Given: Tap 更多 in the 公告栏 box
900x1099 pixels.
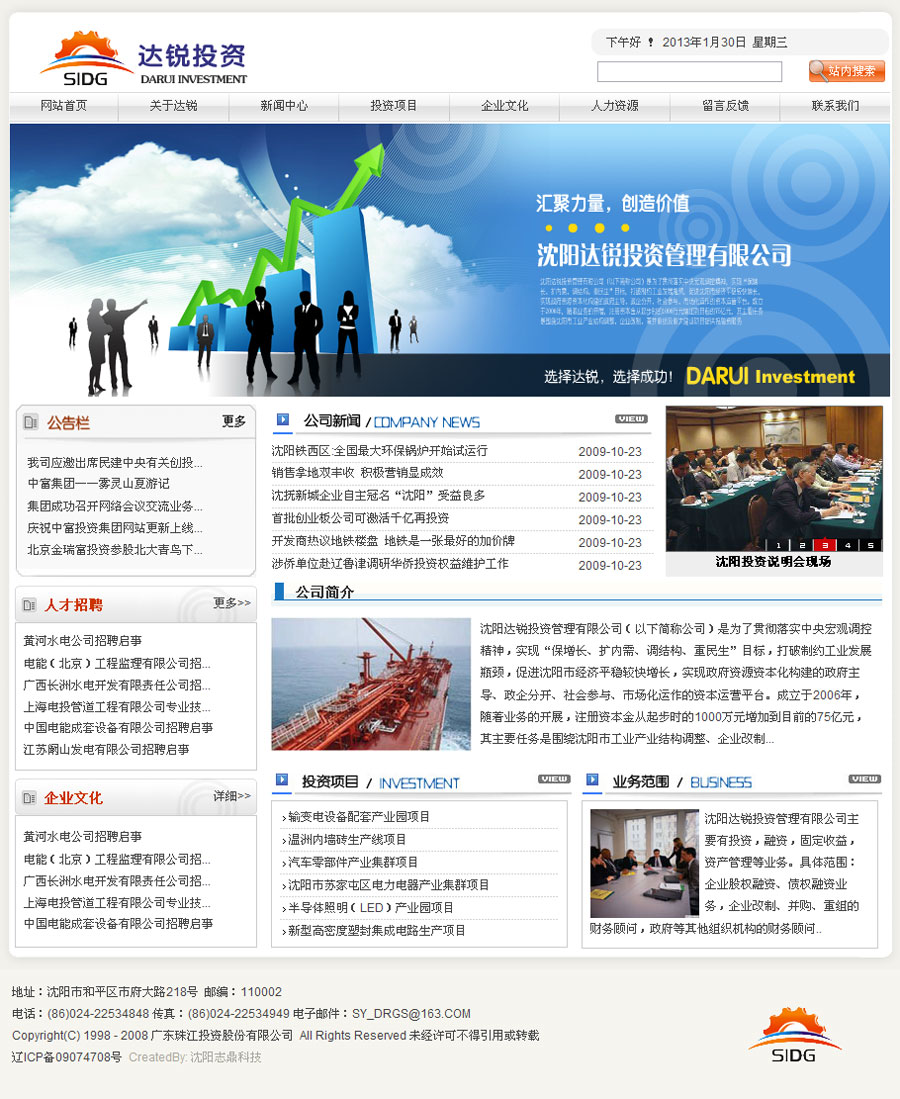Looking at the screenshot, I should (x=234, y=422).
